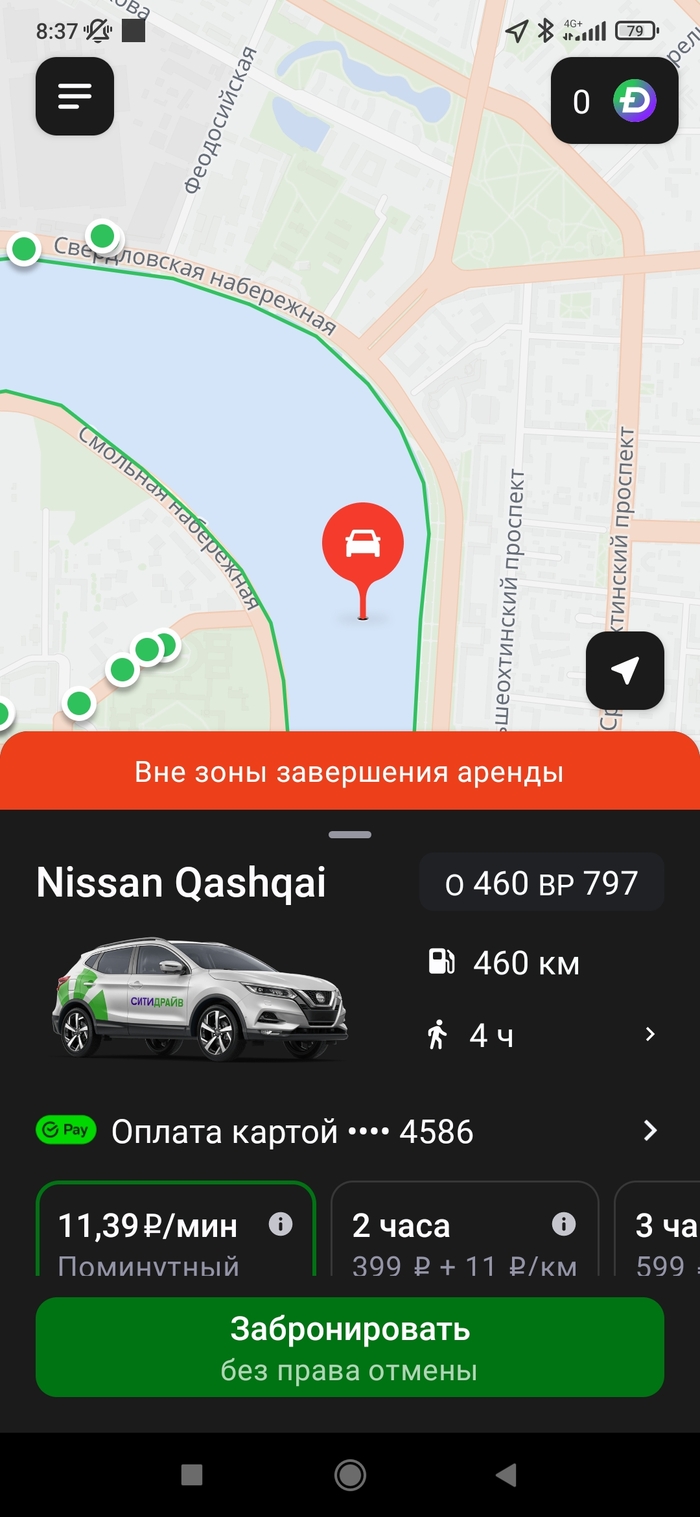Choose the 2 часа tariff
The width and height of the screenshot is (700, 1517).
click(x=440, y=1232)
